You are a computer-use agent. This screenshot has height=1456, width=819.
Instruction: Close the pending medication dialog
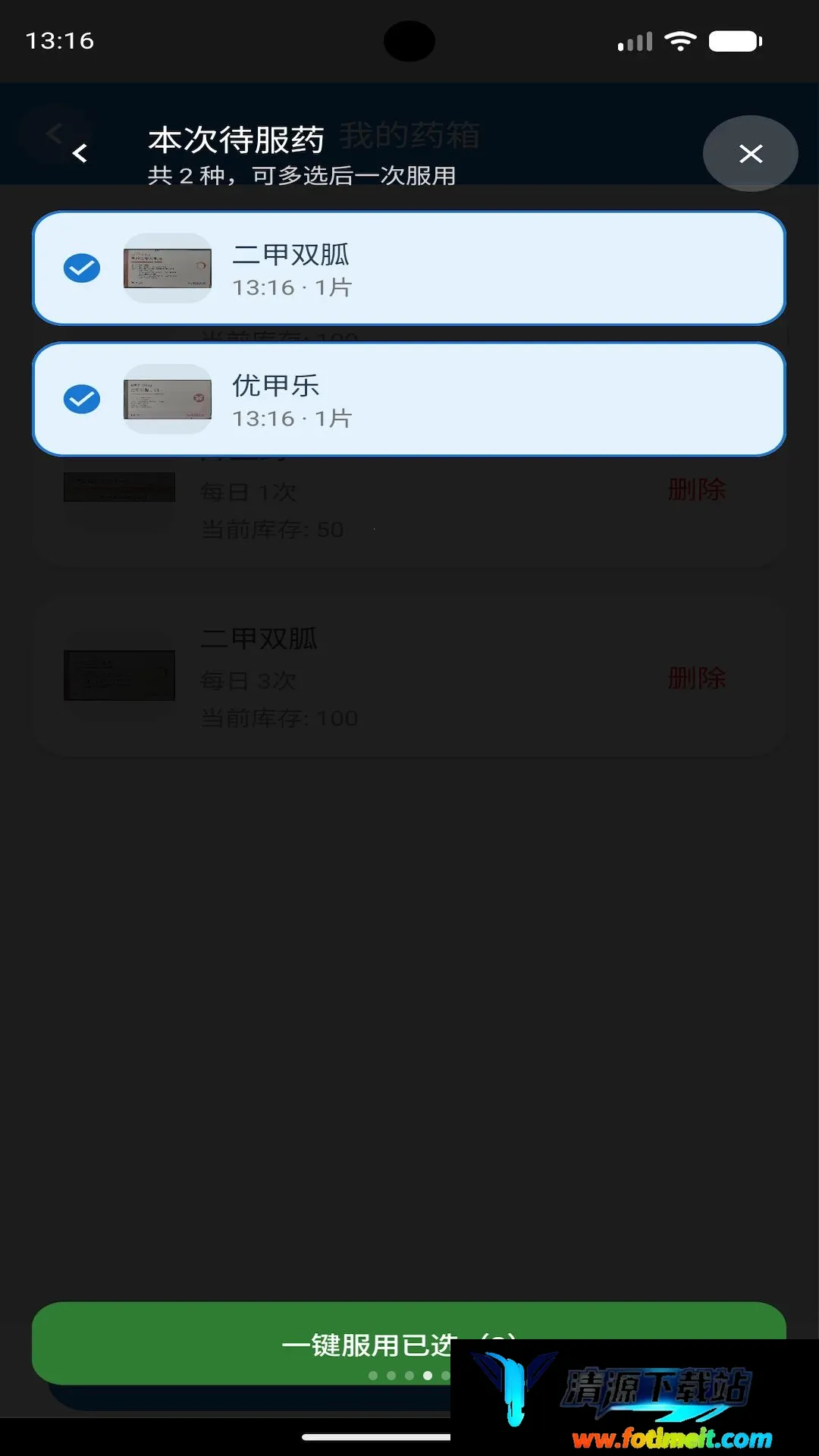(750, 154)
